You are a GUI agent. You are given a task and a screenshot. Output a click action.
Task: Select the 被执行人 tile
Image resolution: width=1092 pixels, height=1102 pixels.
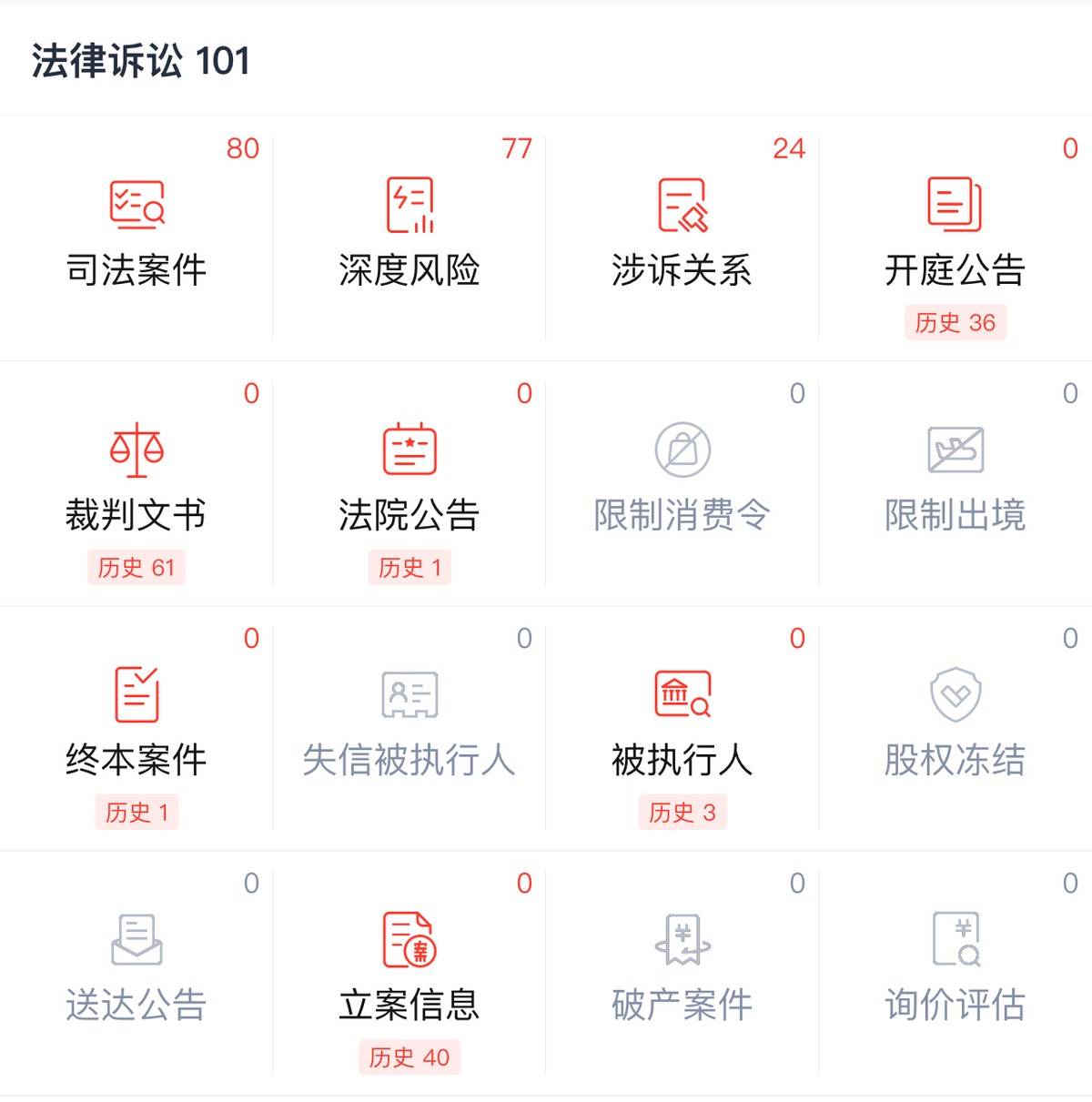click(682, 728)
